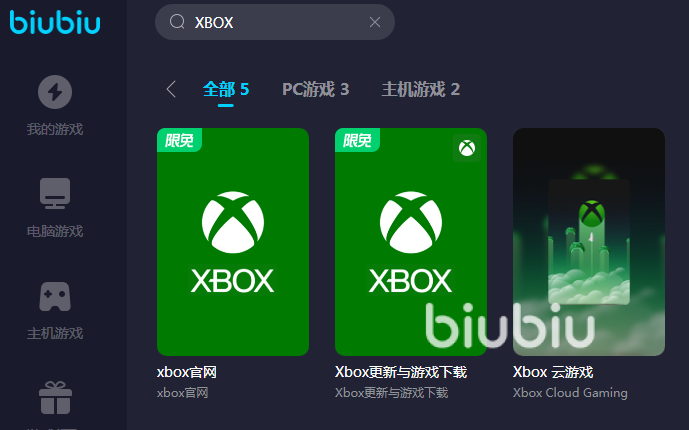The height and width of the screenshot is (430, 689).
Task: Open the Xbox更新与游戏下载 card
Action: coord(411,241)
